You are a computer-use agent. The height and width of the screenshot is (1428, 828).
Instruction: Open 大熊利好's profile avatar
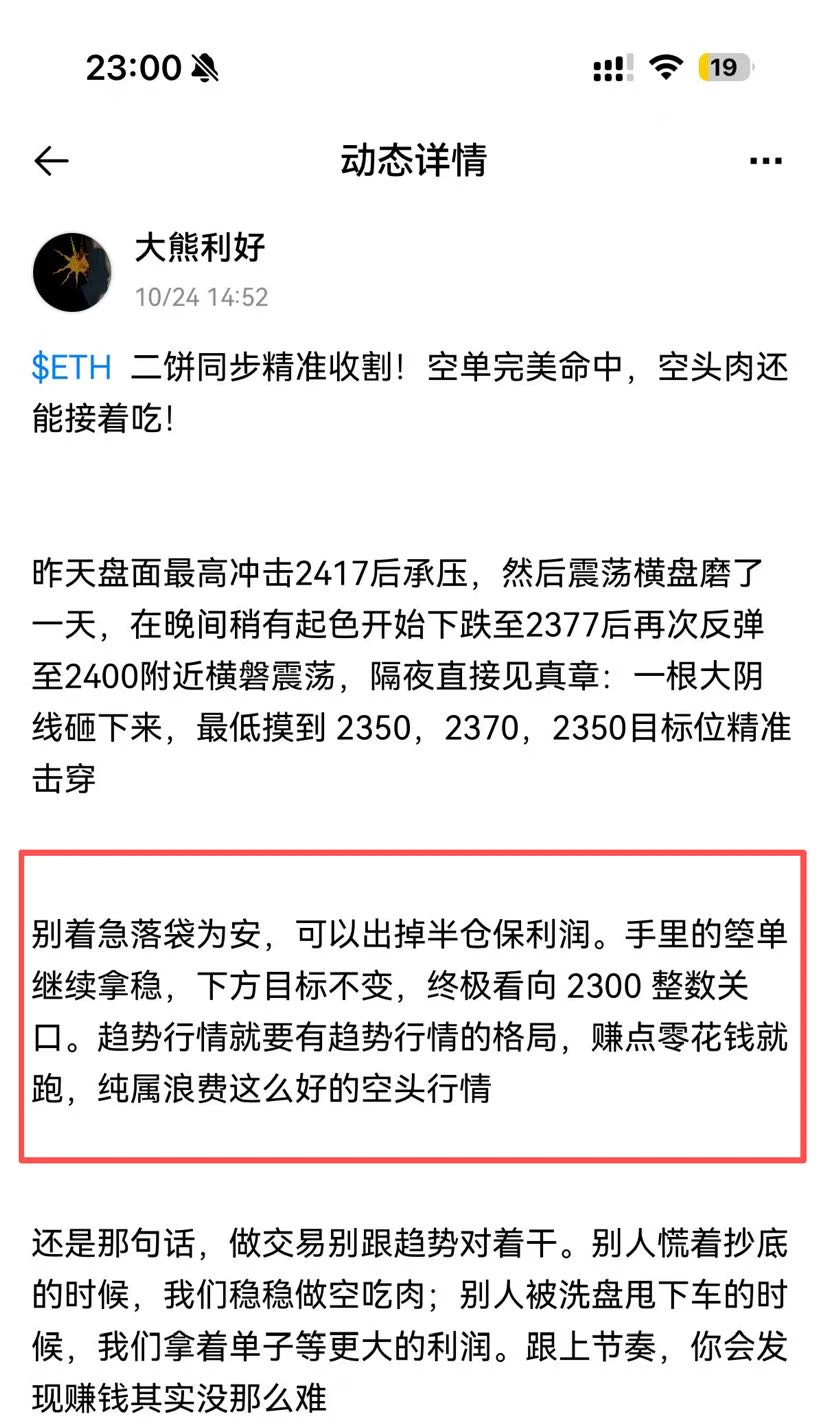(72, 272)
